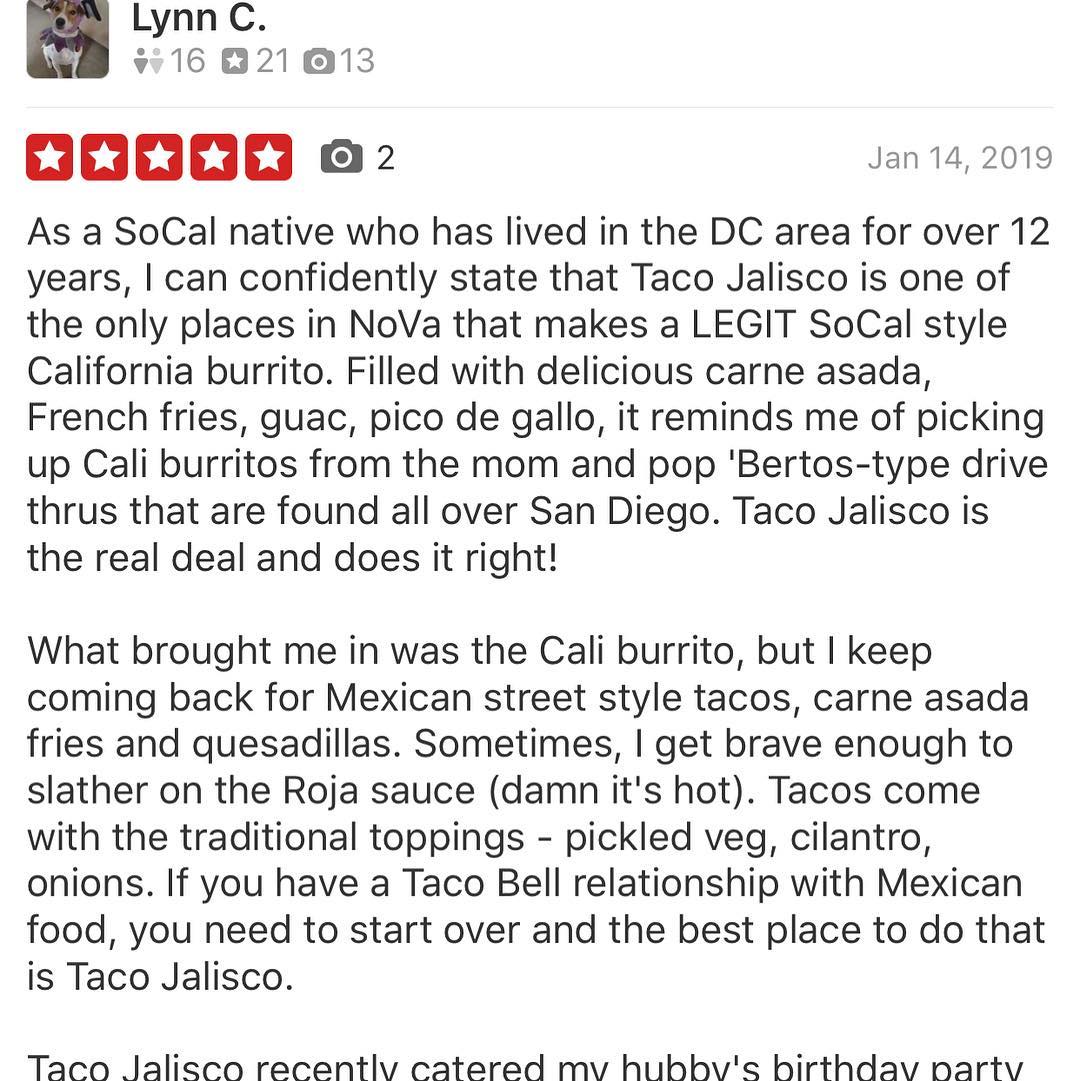1080x1081 pixels.
Task: Open Lynn C.'s profile picture
Action: pyautogui.click(x=67, y=39)
